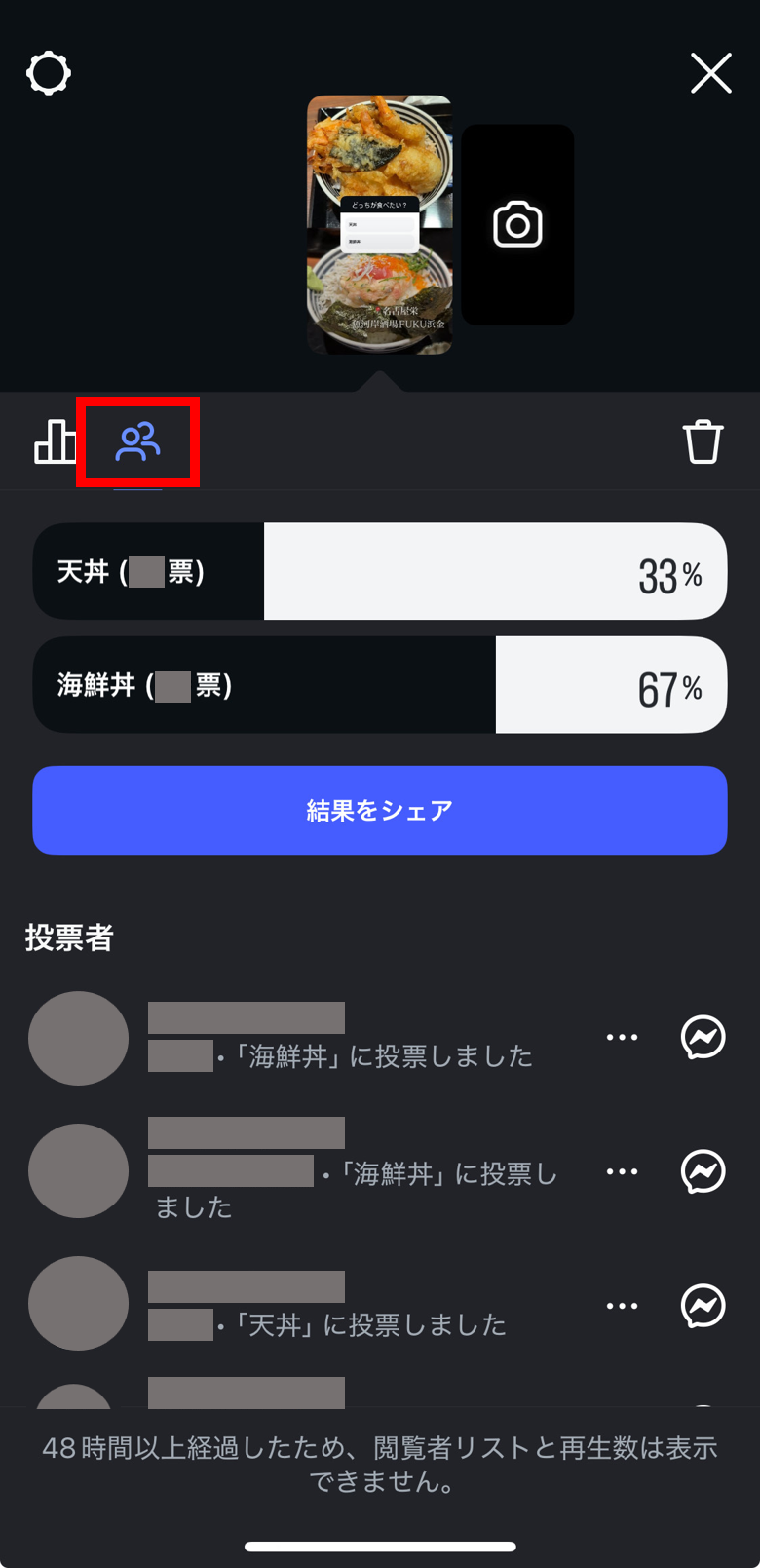
Task: Open options for second 海鮮丼 voter
Action: [x=622, y=1171]
